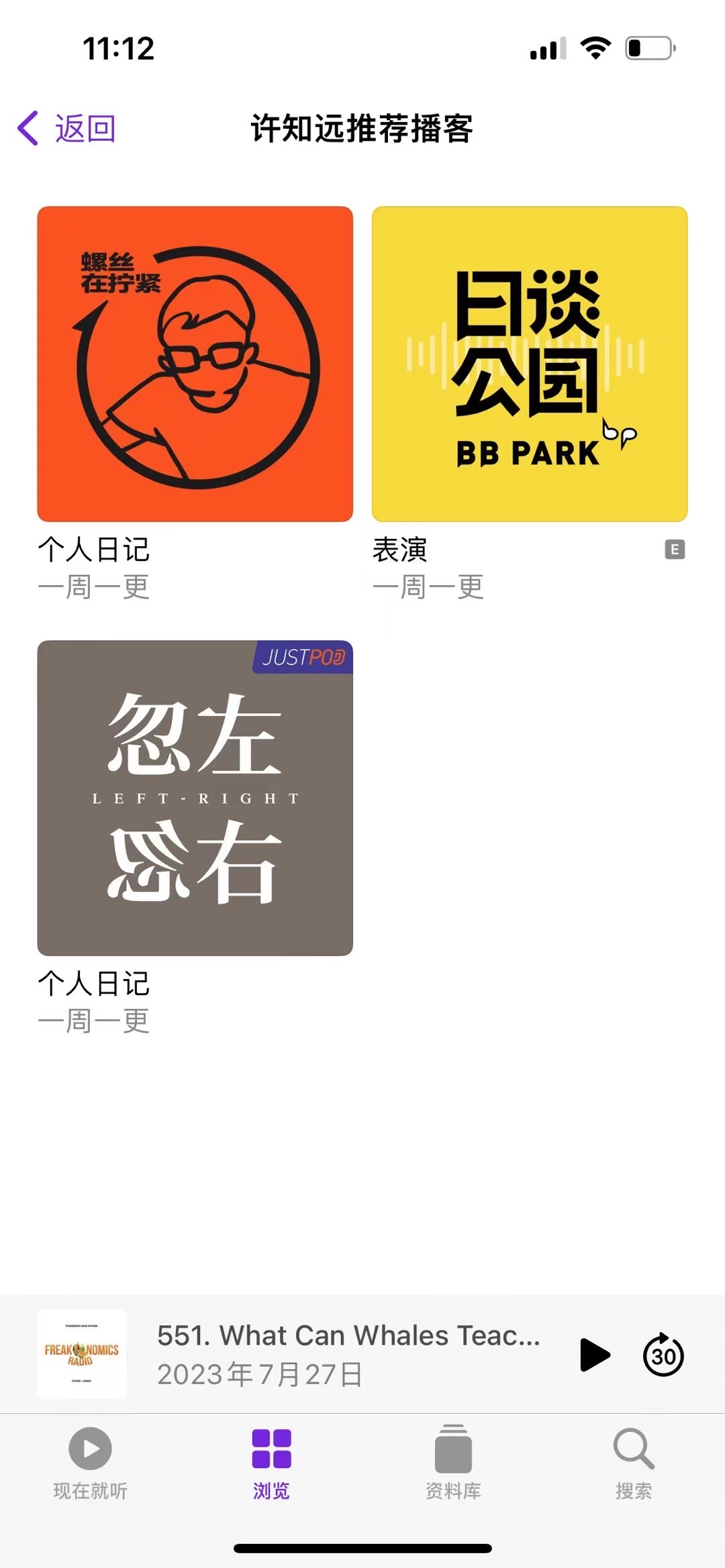725x1568 pixels.
Task: Expand the mini player for episode 551
Action: (x=348, y=1355)
